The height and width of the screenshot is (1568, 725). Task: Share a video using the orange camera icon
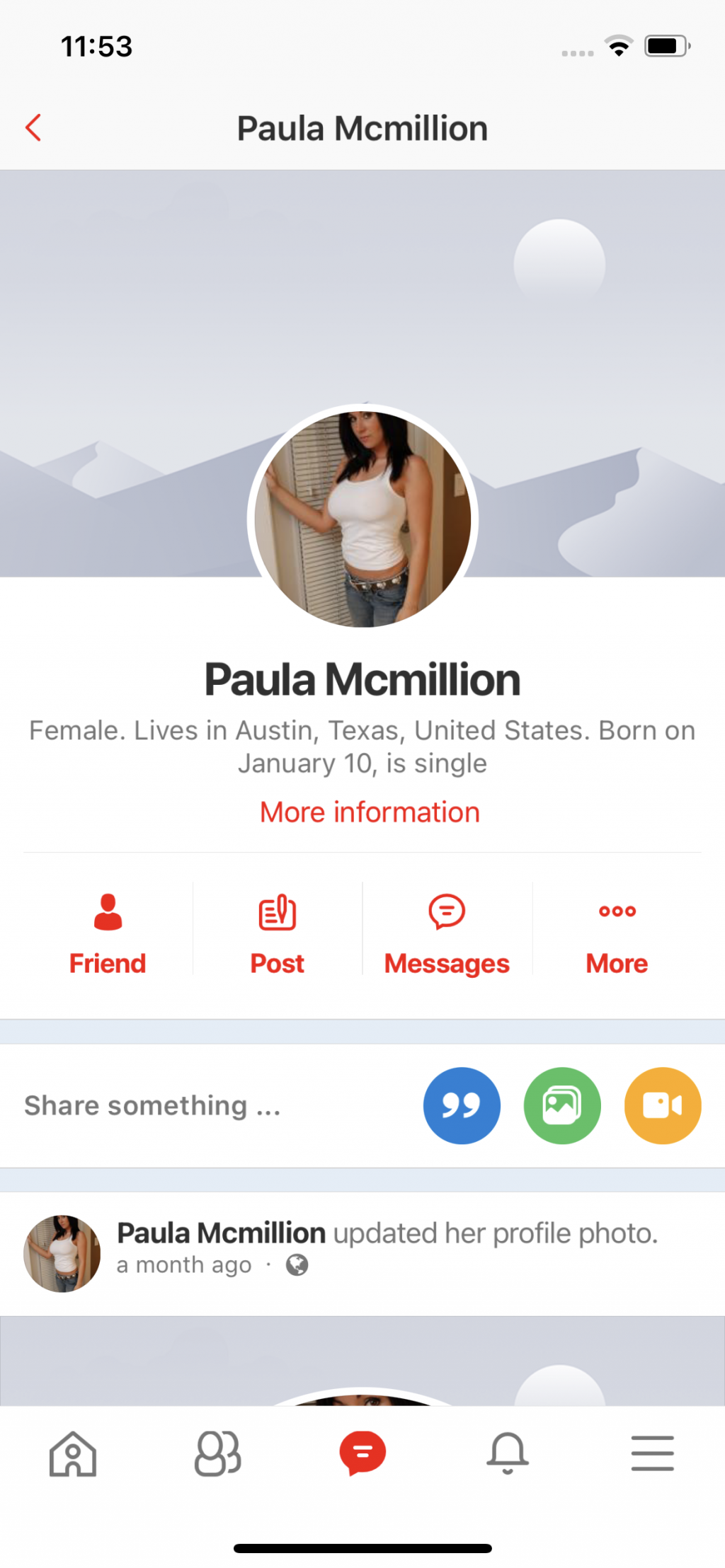point(663,1105)
